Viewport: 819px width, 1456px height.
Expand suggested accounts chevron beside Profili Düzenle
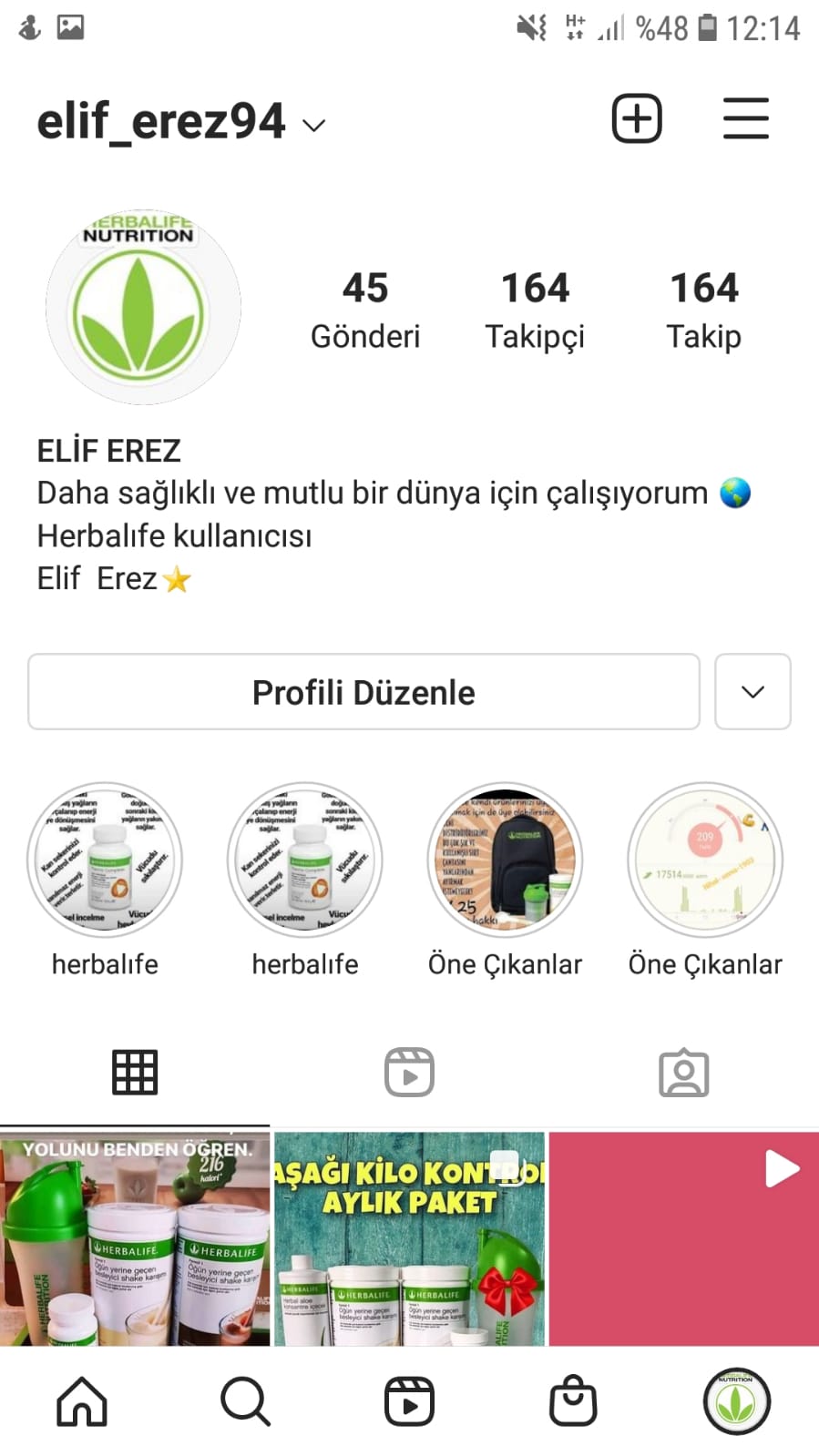[x=752, y=692]
